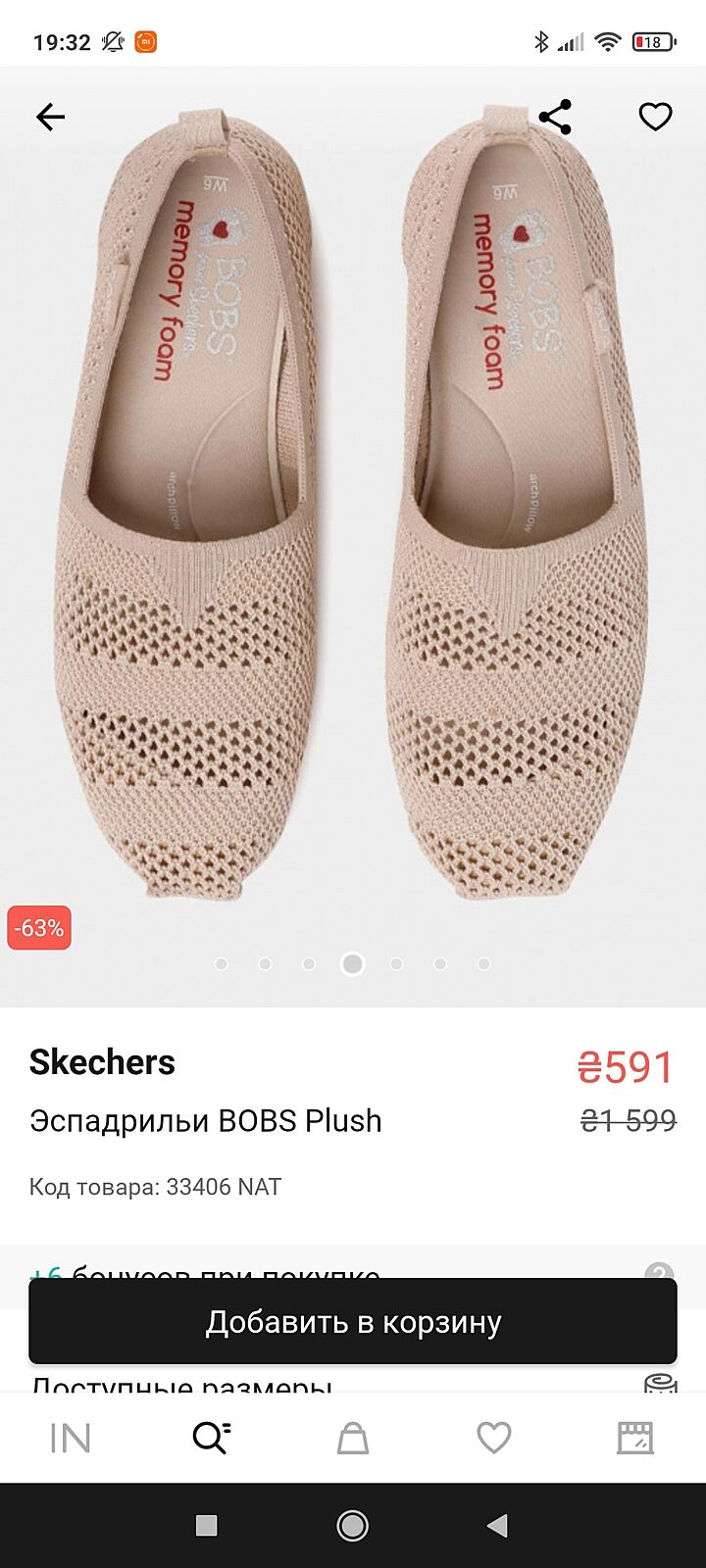Open the store tab in bottom bar

(635, 1438)
